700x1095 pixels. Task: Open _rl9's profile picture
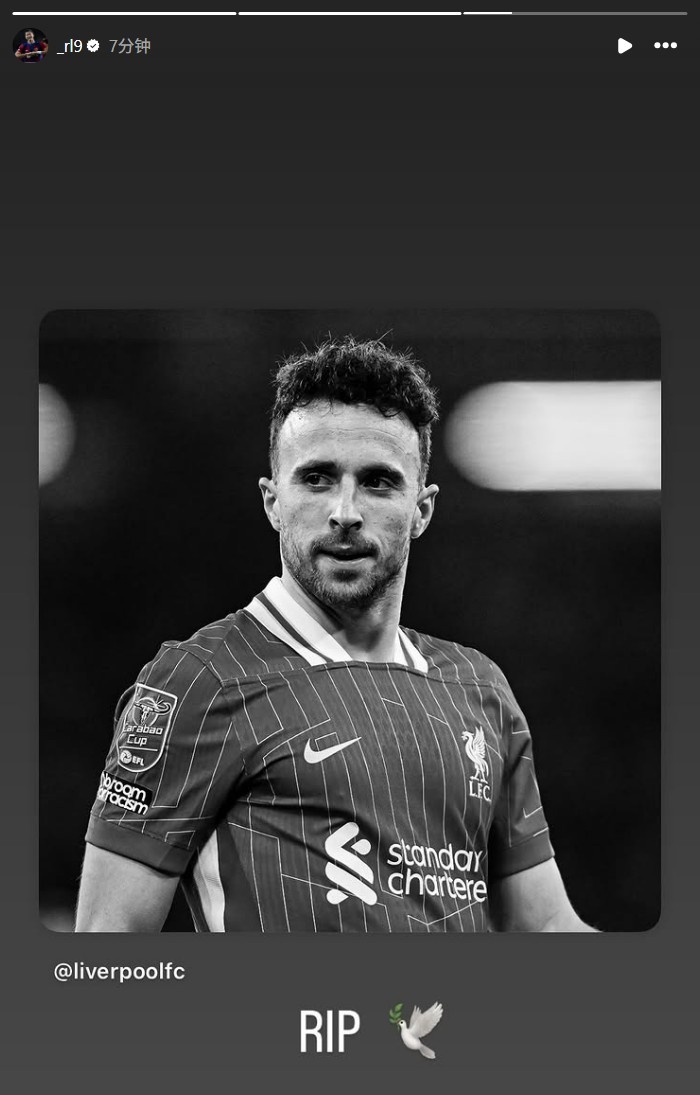[x=30, y=46]
